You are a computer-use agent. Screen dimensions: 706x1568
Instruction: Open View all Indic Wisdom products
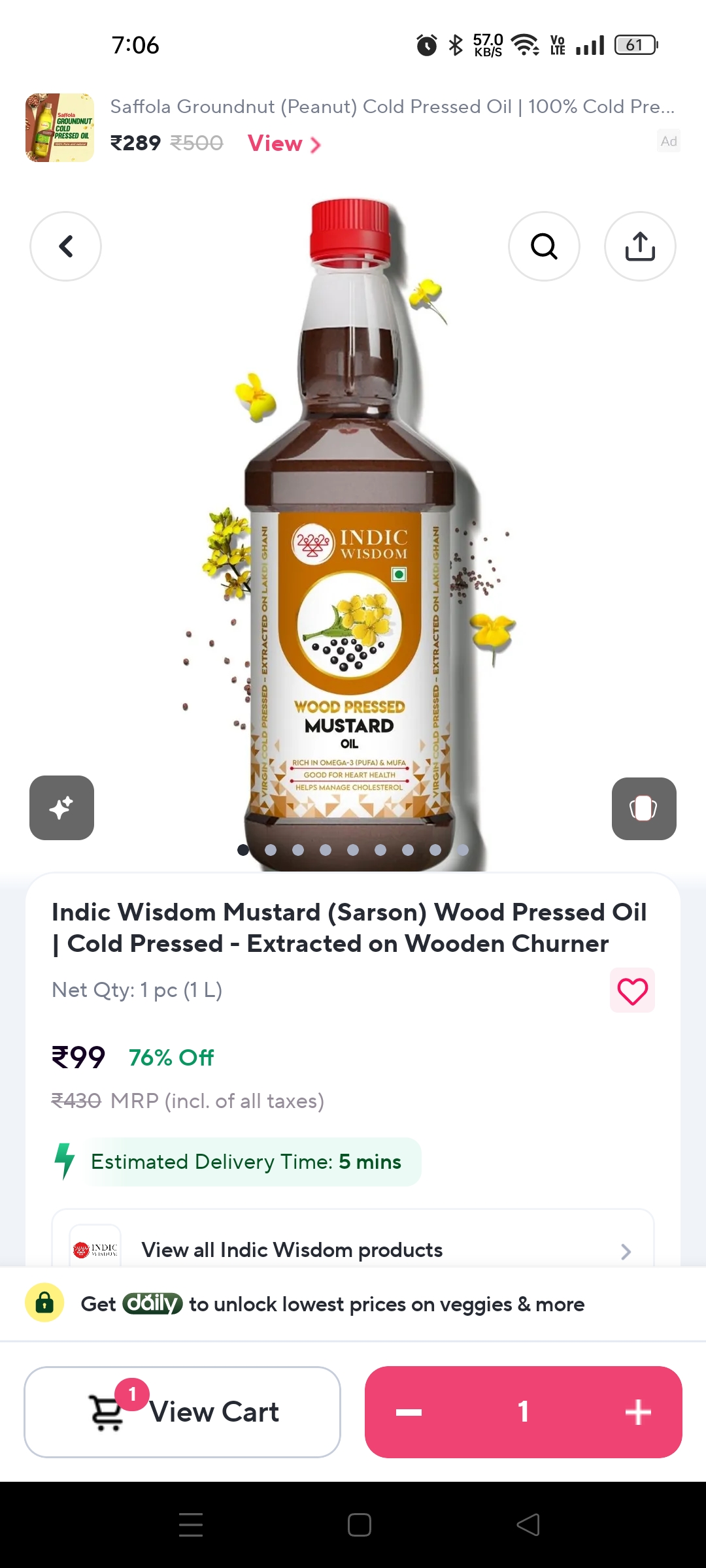tap(353, 1249)
